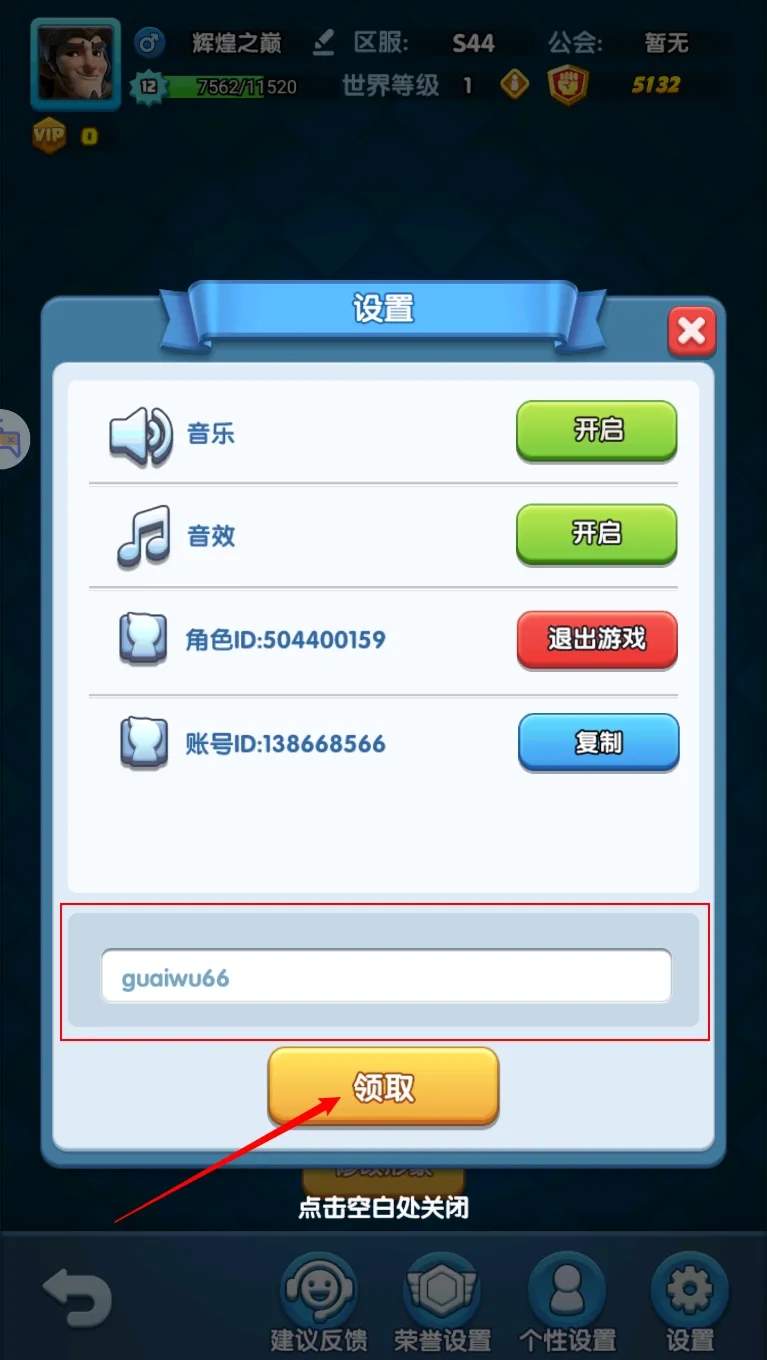Open the player avatar portrait
The height and width of the screenshot is (1360, 767).
click(76, 64)
